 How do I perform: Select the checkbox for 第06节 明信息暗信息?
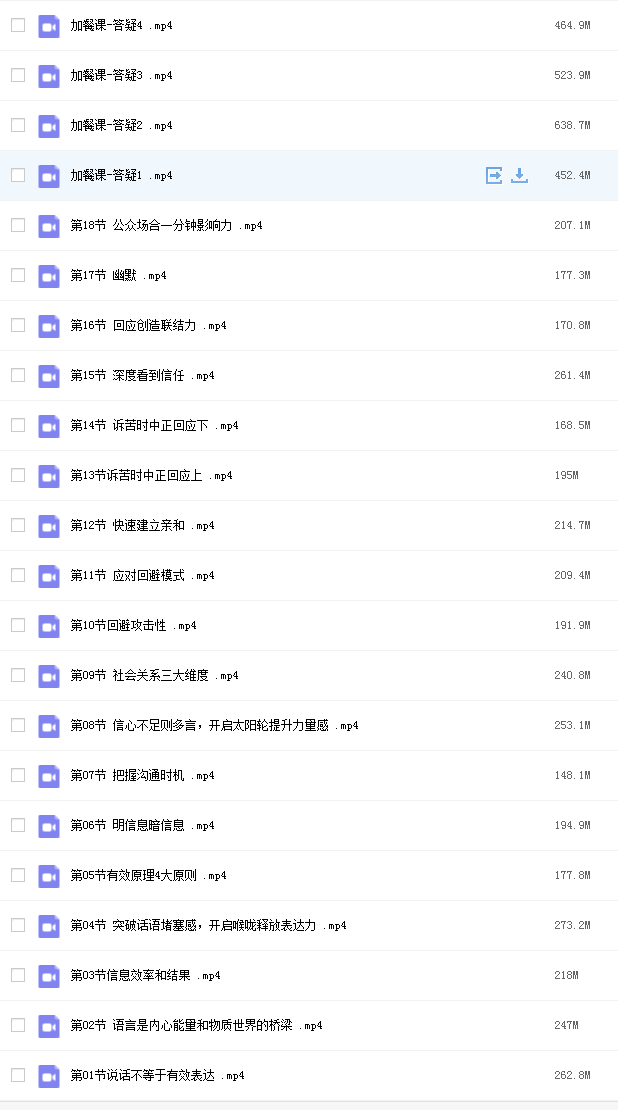point(18,825)
